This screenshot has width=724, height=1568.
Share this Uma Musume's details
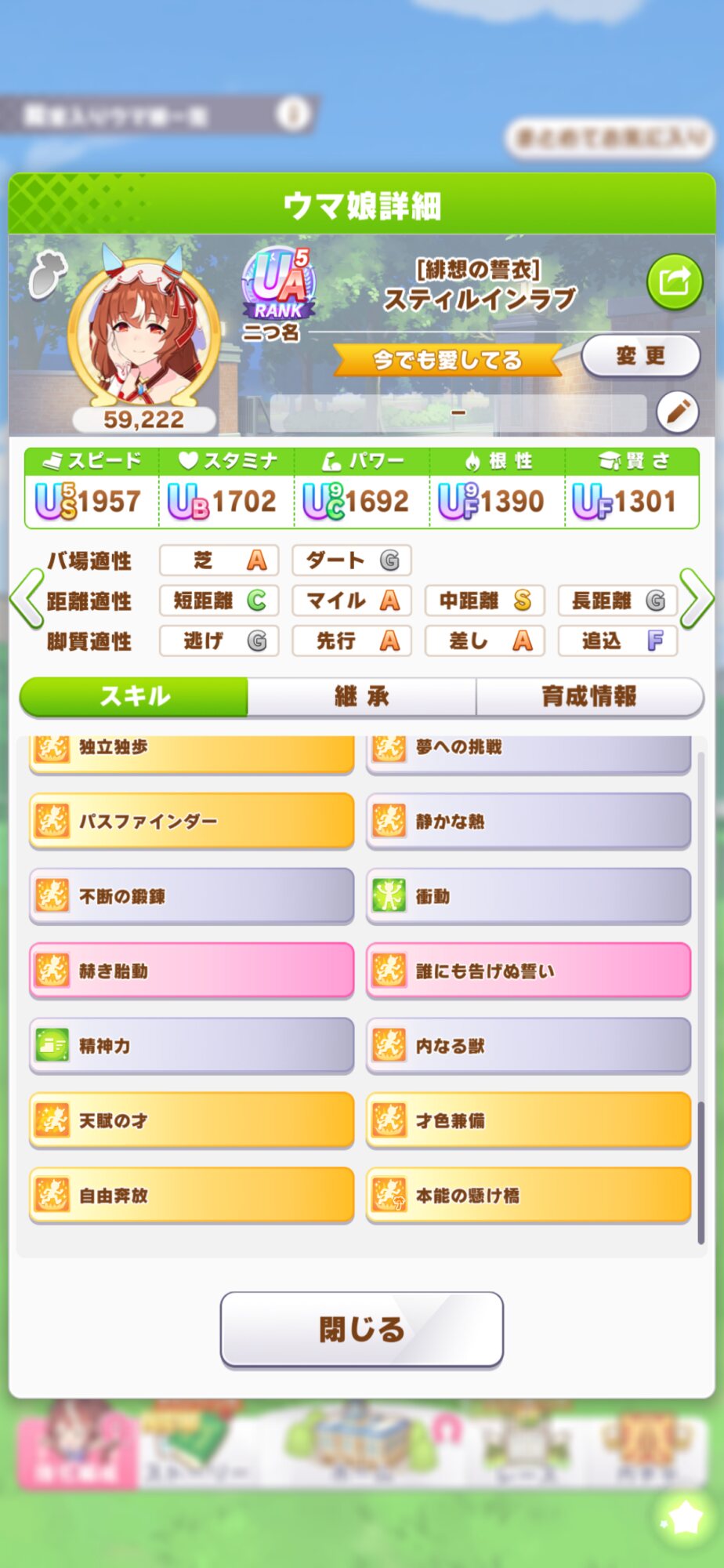point(674,281)
